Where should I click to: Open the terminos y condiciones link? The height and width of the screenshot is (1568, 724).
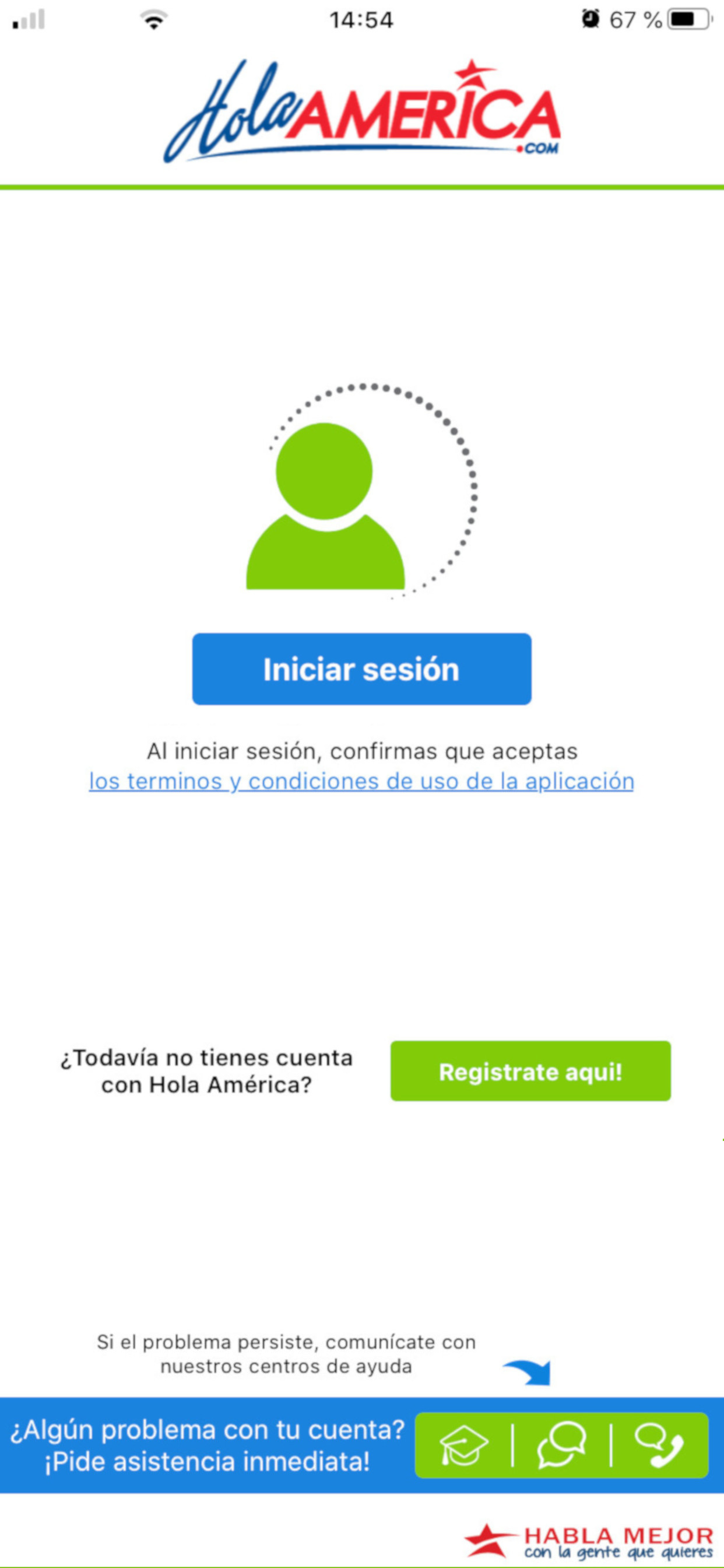(361, 781)
